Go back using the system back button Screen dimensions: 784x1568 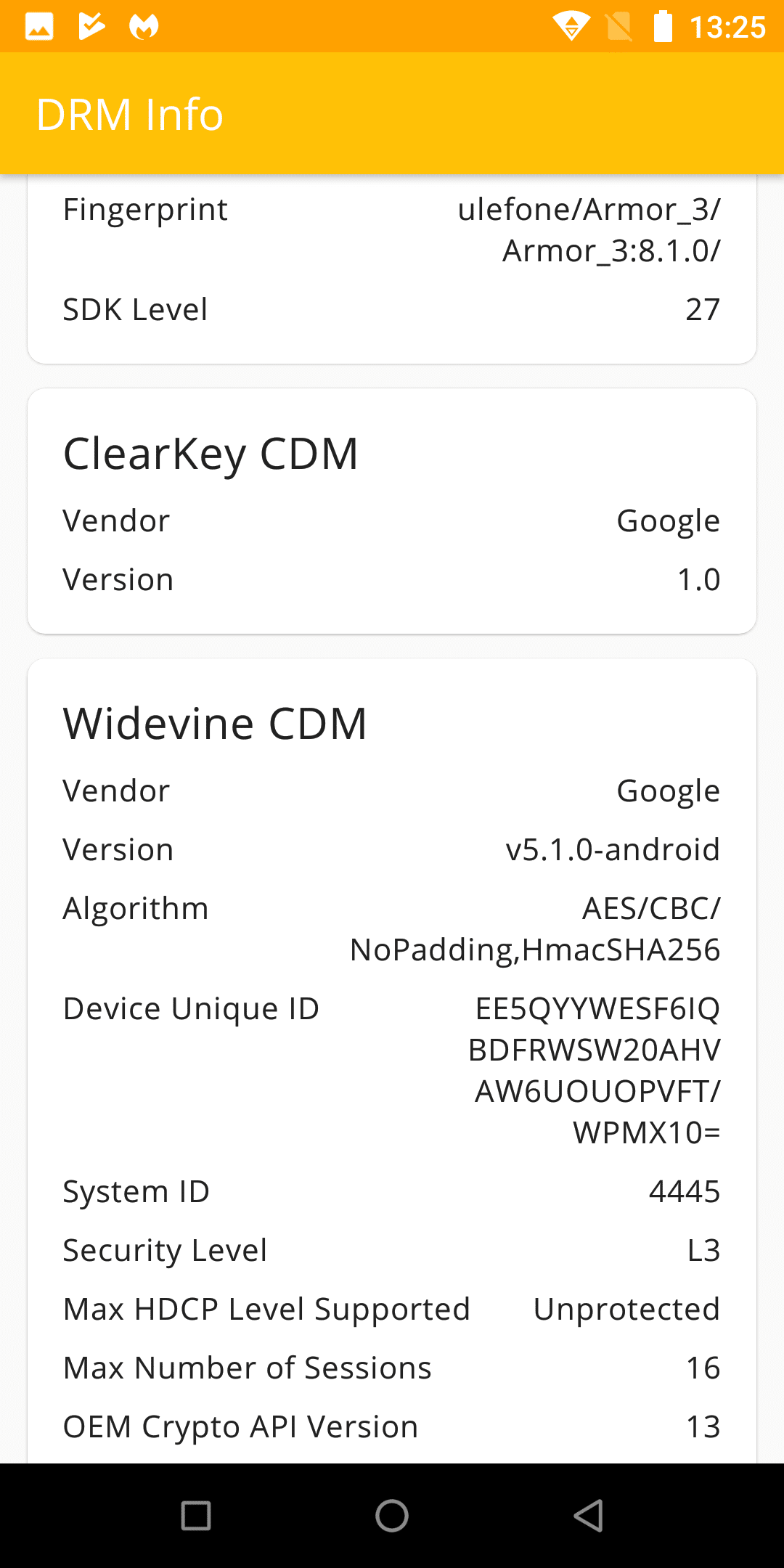click(588, 1516)
